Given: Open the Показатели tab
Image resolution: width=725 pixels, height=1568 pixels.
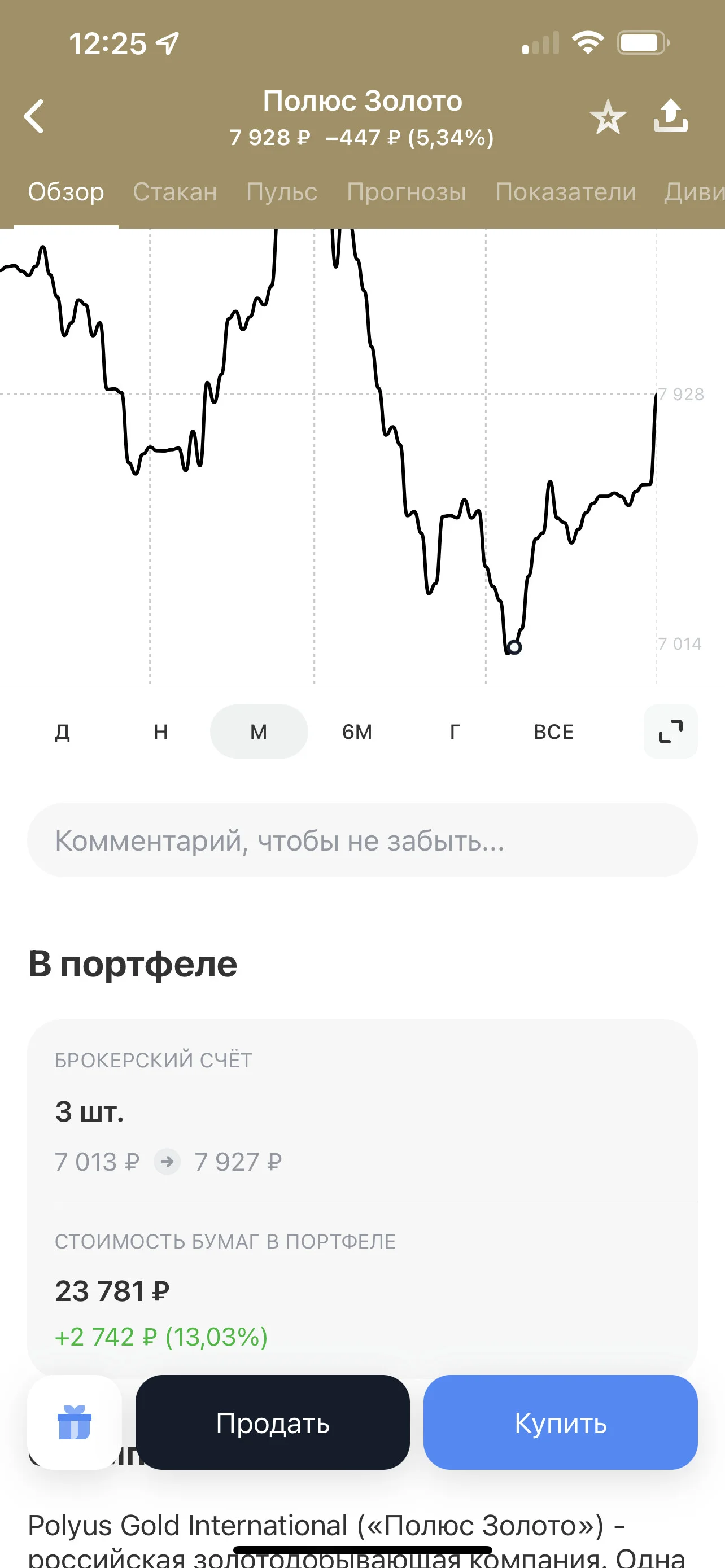Looking at the screenshot, I should (565, 192).
